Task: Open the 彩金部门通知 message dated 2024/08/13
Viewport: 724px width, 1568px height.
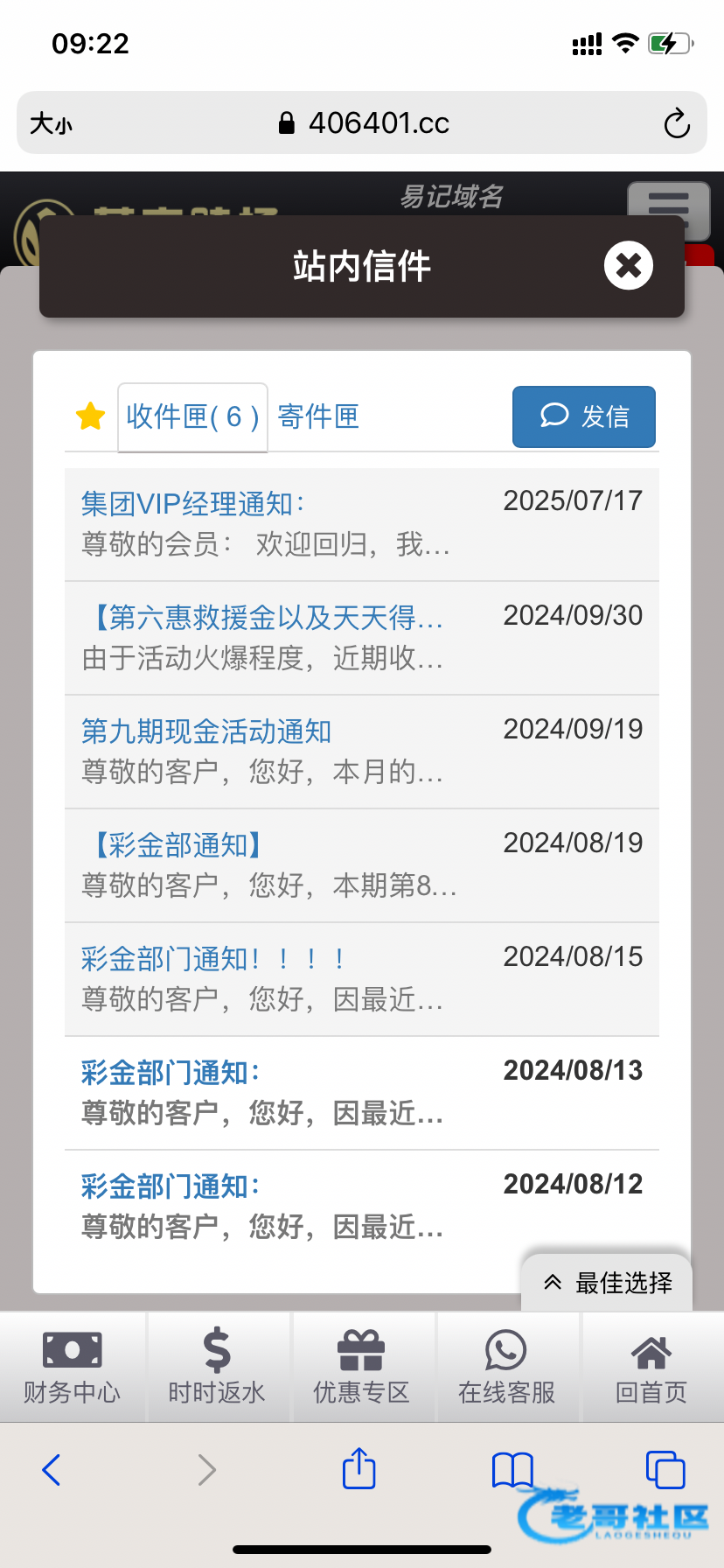Action: pyautogui.click(x=362, y=1093)
